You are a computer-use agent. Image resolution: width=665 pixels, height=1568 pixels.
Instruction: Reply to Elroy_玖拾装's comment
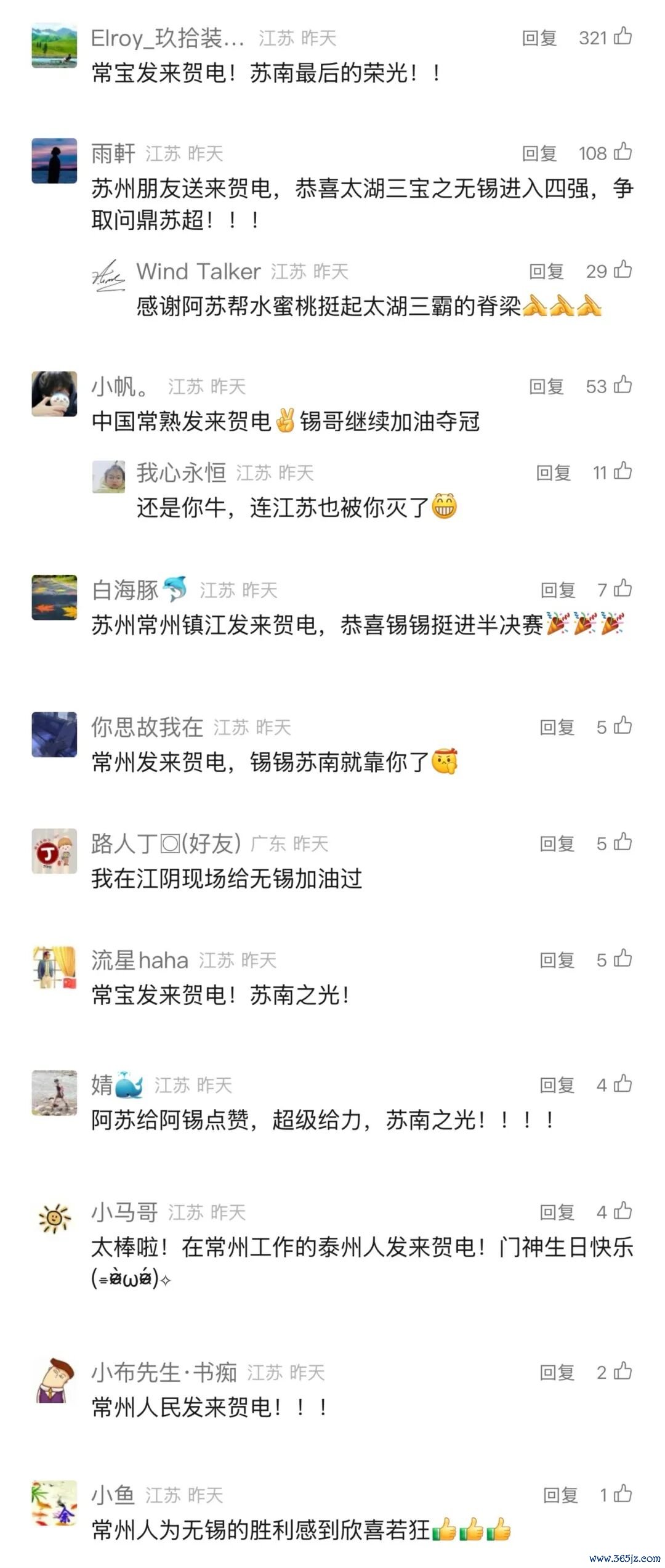539,38
